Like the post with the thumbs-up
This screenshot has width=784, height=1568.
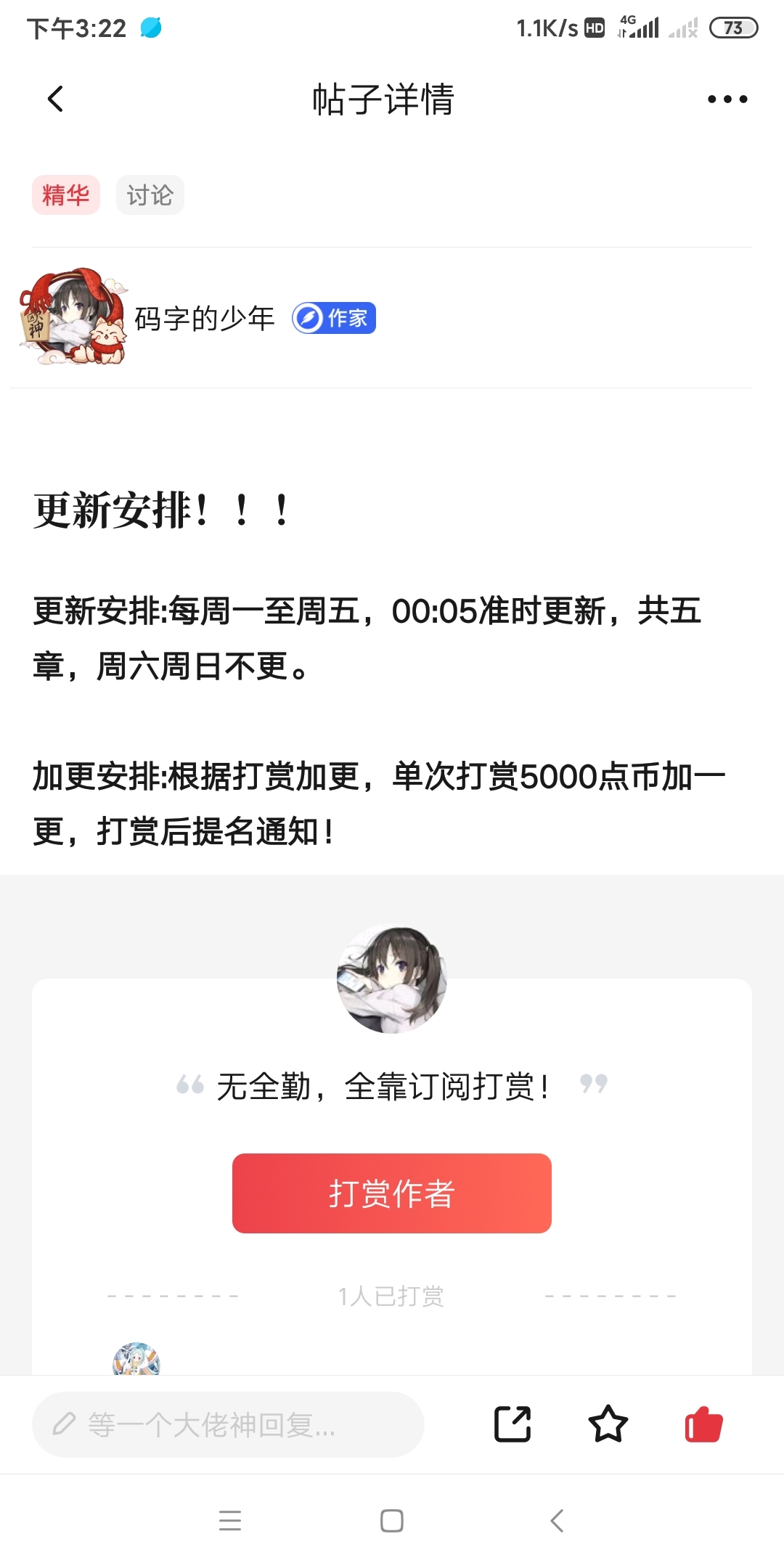tap(703, 1424)
